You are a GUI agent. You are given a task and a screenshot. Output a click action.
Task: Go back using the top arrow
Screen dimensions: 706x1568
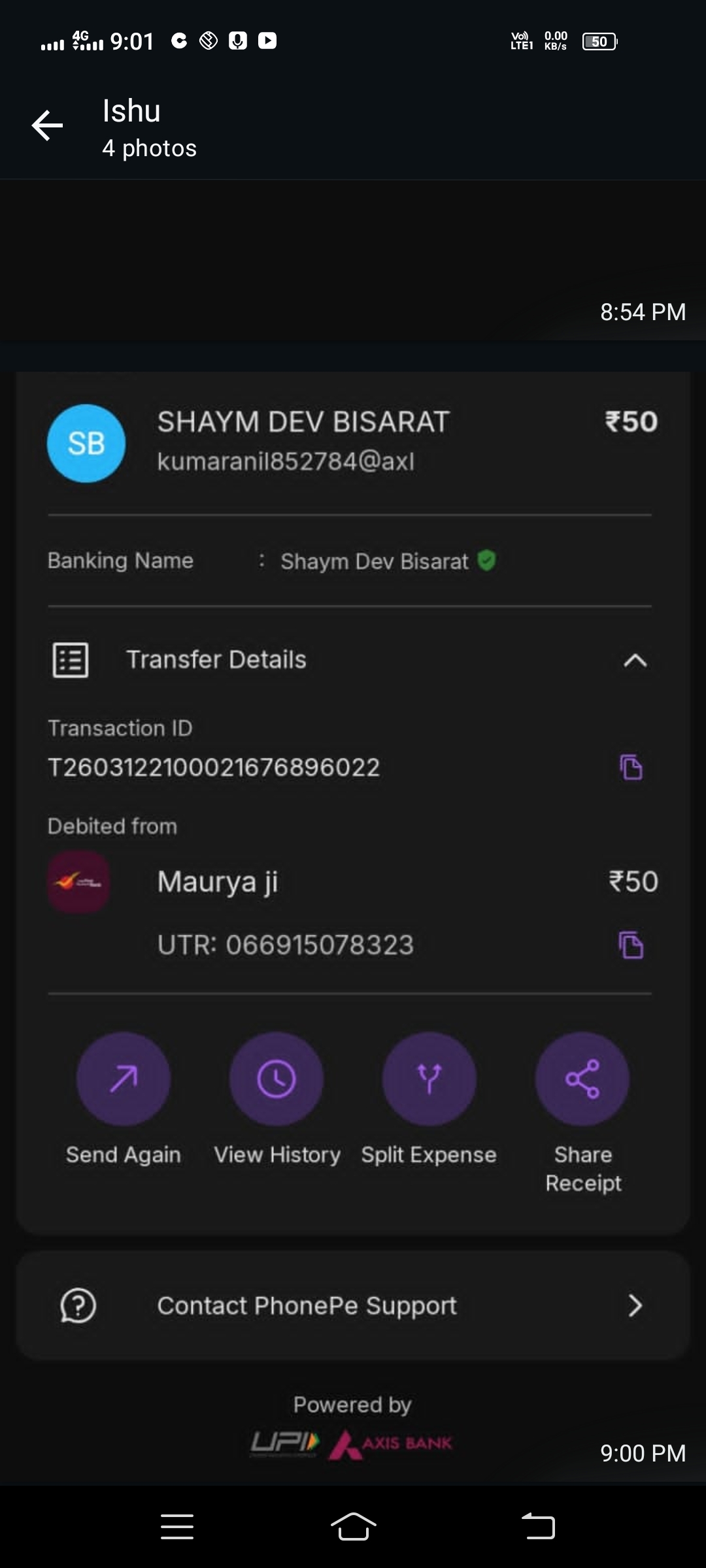(x=47, y=125)
